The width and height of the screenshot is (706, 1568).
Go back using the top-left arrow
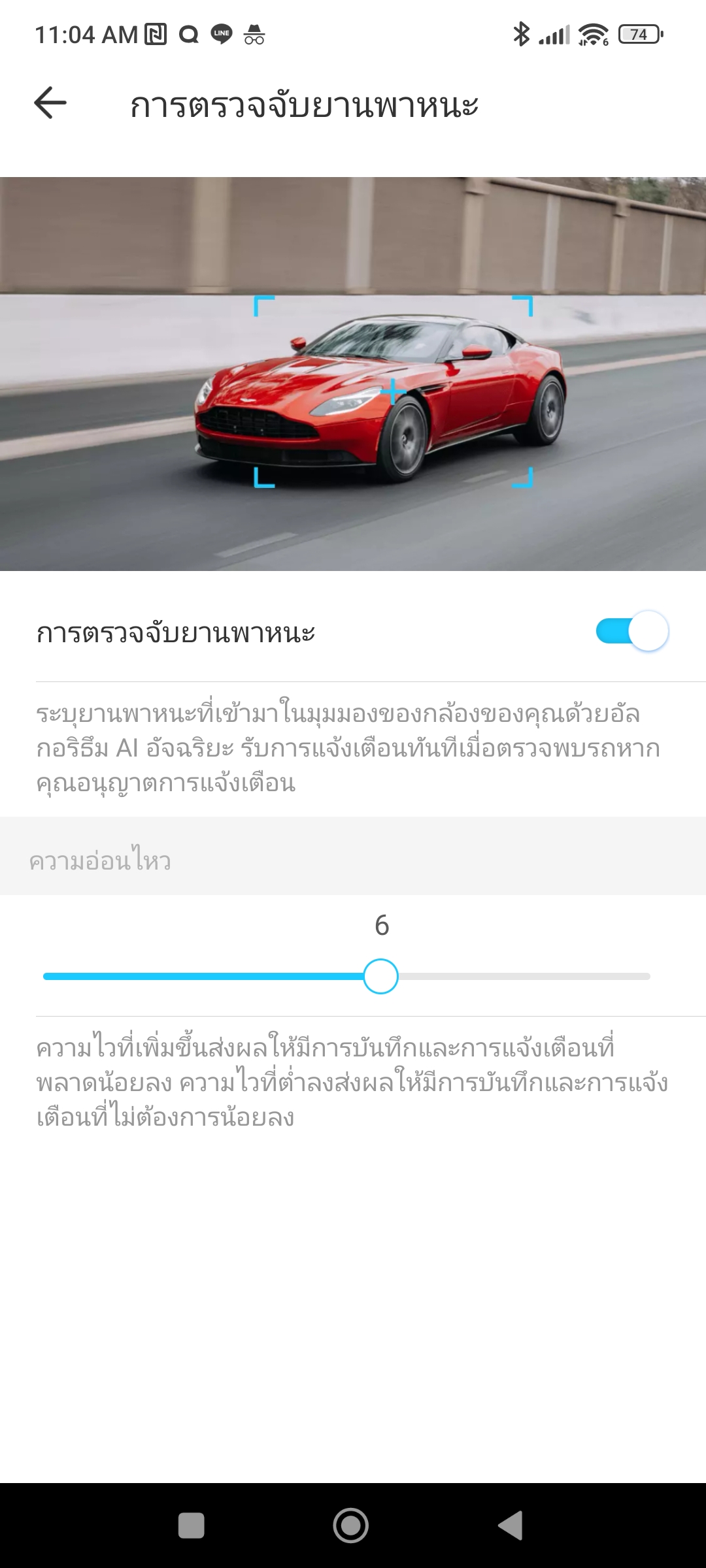click(50, 103)
